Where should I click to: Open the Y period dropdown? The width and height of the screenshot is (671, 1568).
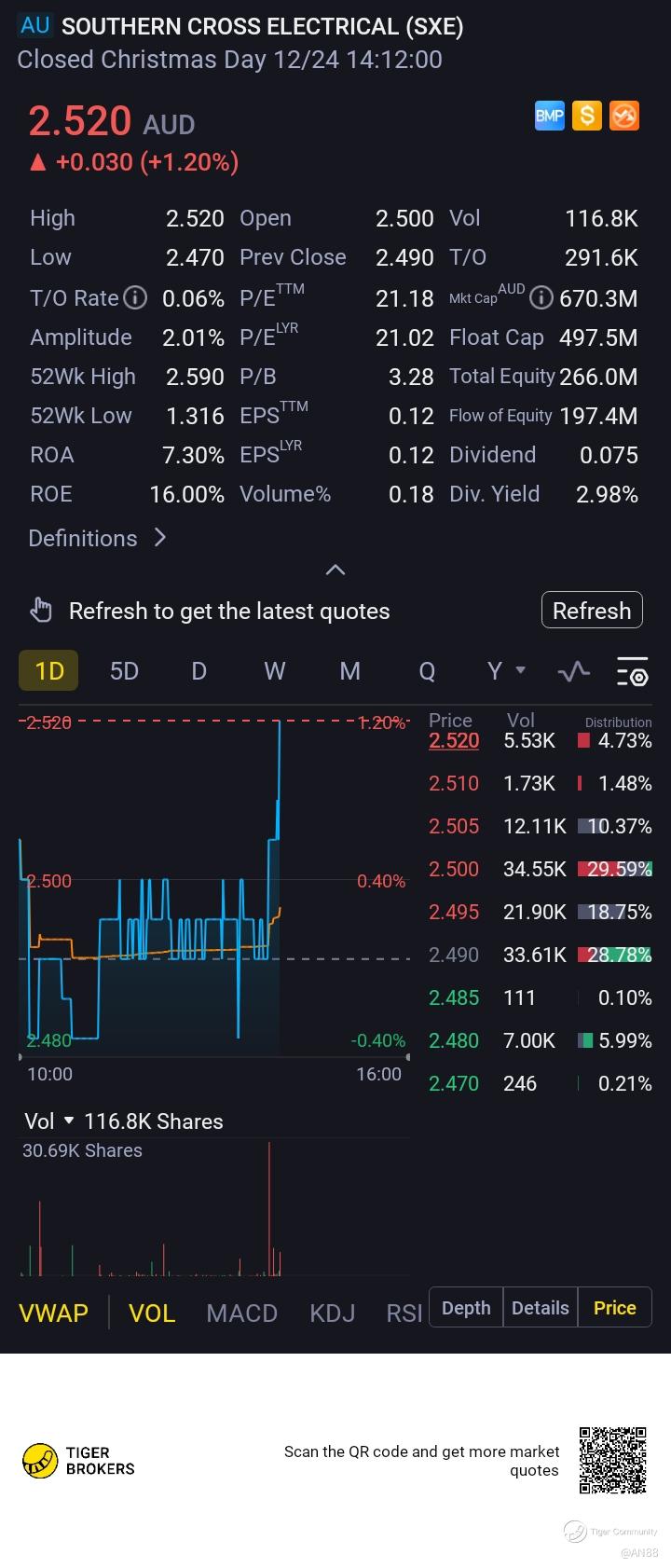pyautogui.click(x=506, y=671)
